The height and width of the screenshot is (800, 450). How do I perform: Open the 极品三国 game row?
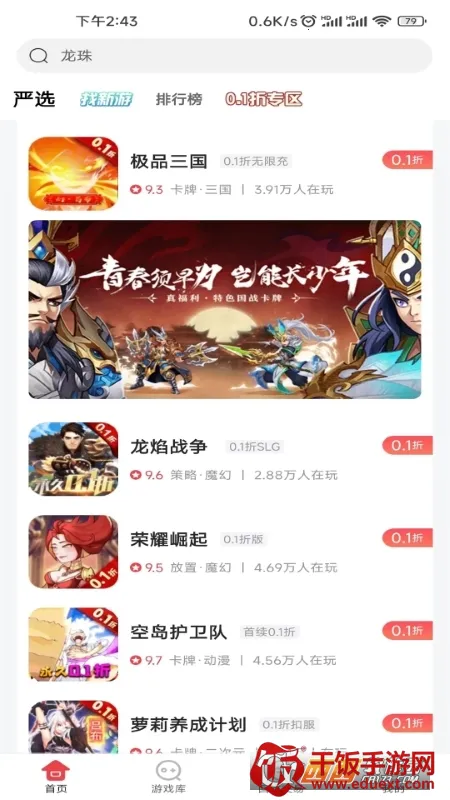(x=230, y=173)
